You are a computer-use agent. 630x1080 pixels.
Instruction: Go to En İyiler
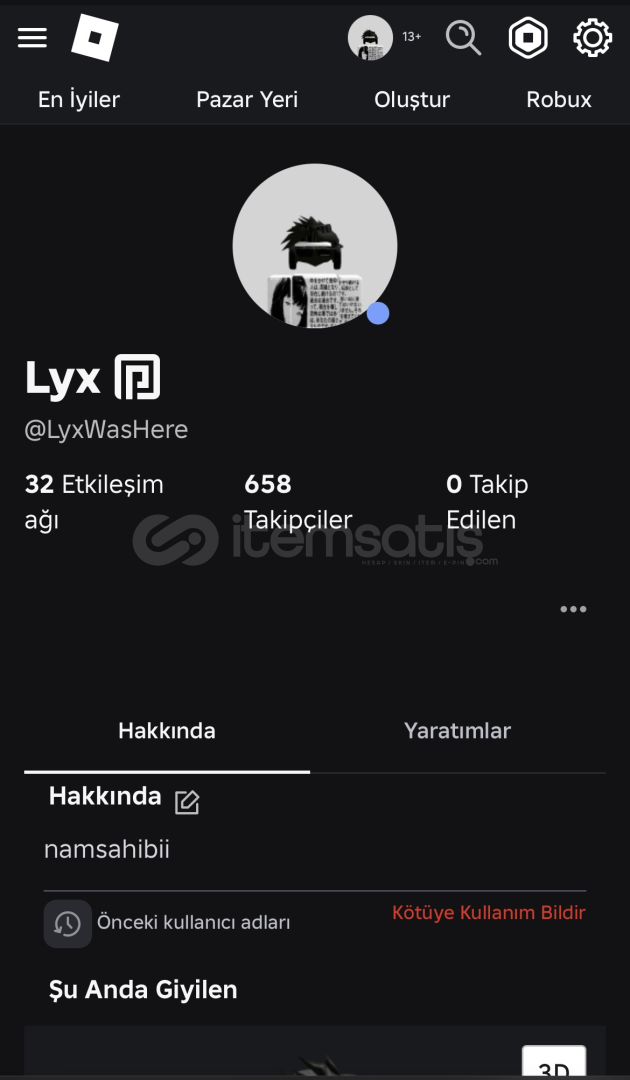pos(79,99)
